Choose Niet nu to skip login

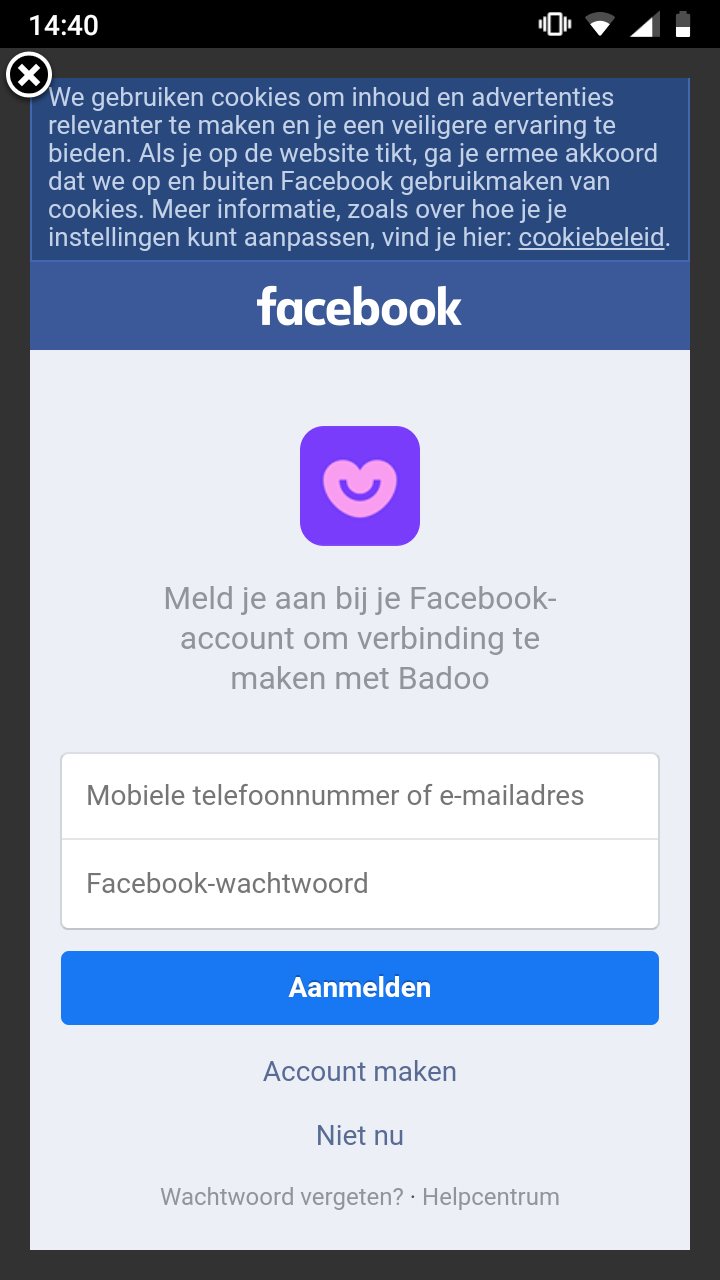(x=360, y=1135)
